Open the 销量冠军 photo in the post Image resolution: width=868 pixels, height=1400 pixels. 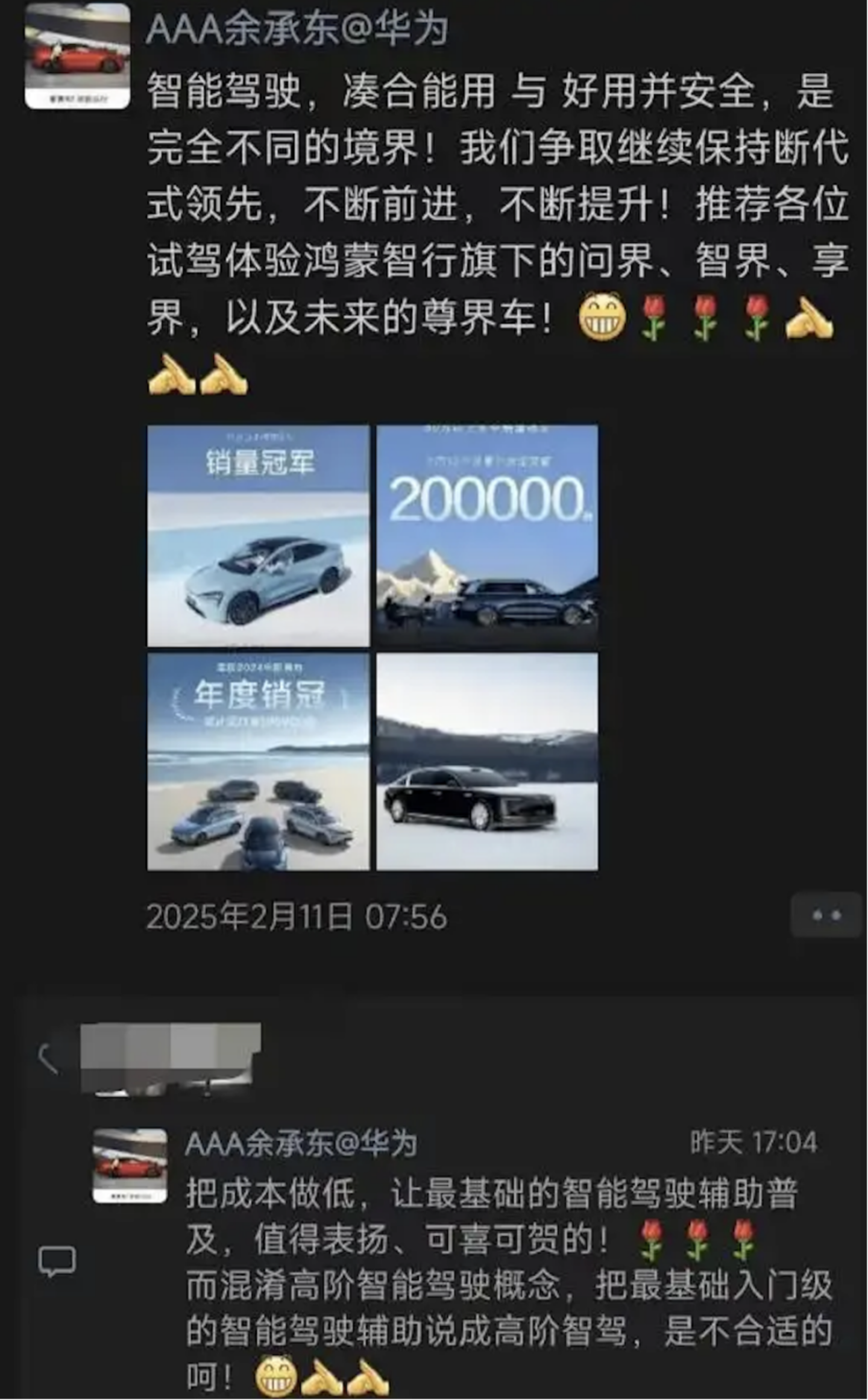click(x=258, y=536)
